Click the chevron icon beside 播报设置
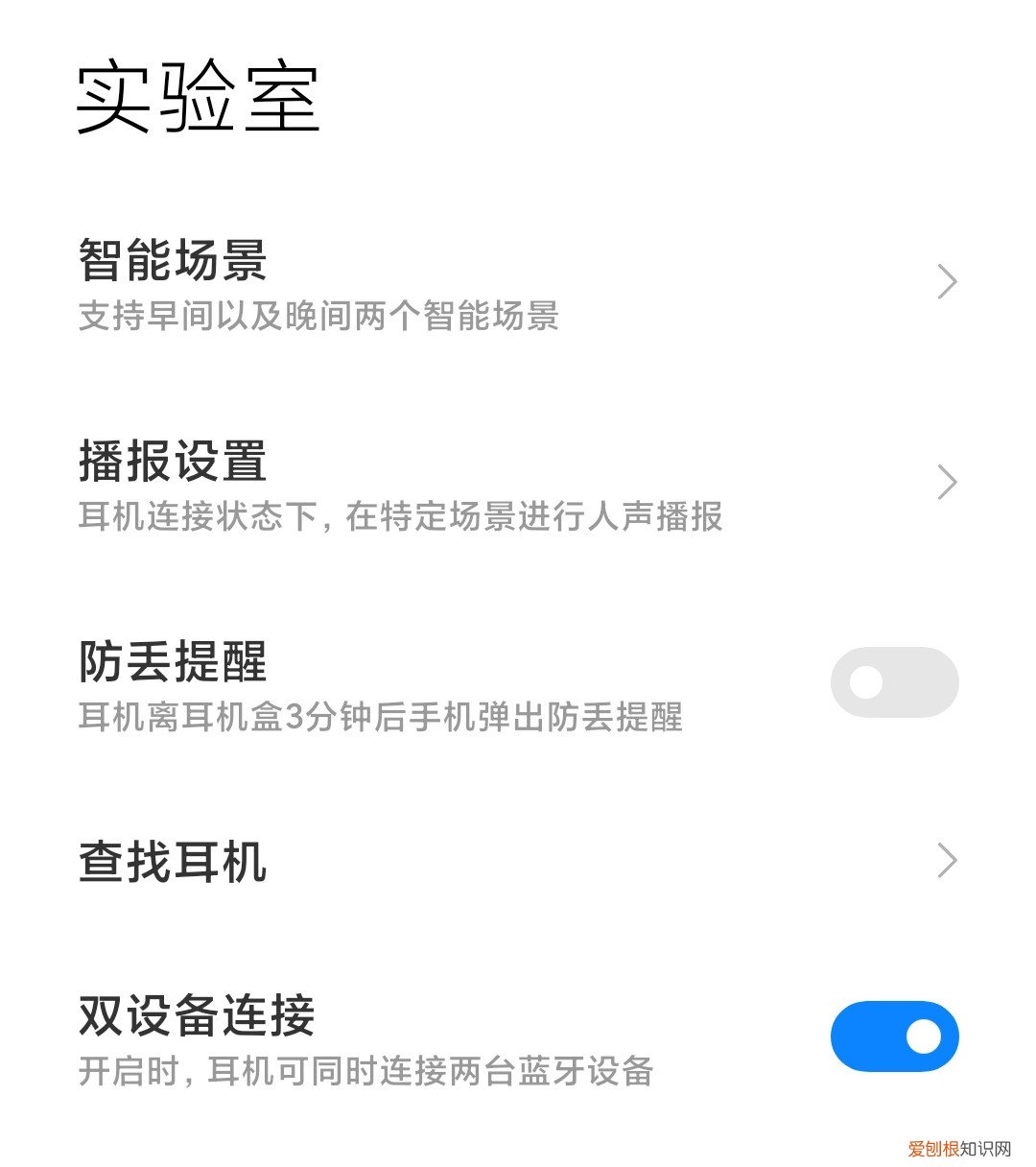This screenshot has height=1167, width=1036. 946,481
